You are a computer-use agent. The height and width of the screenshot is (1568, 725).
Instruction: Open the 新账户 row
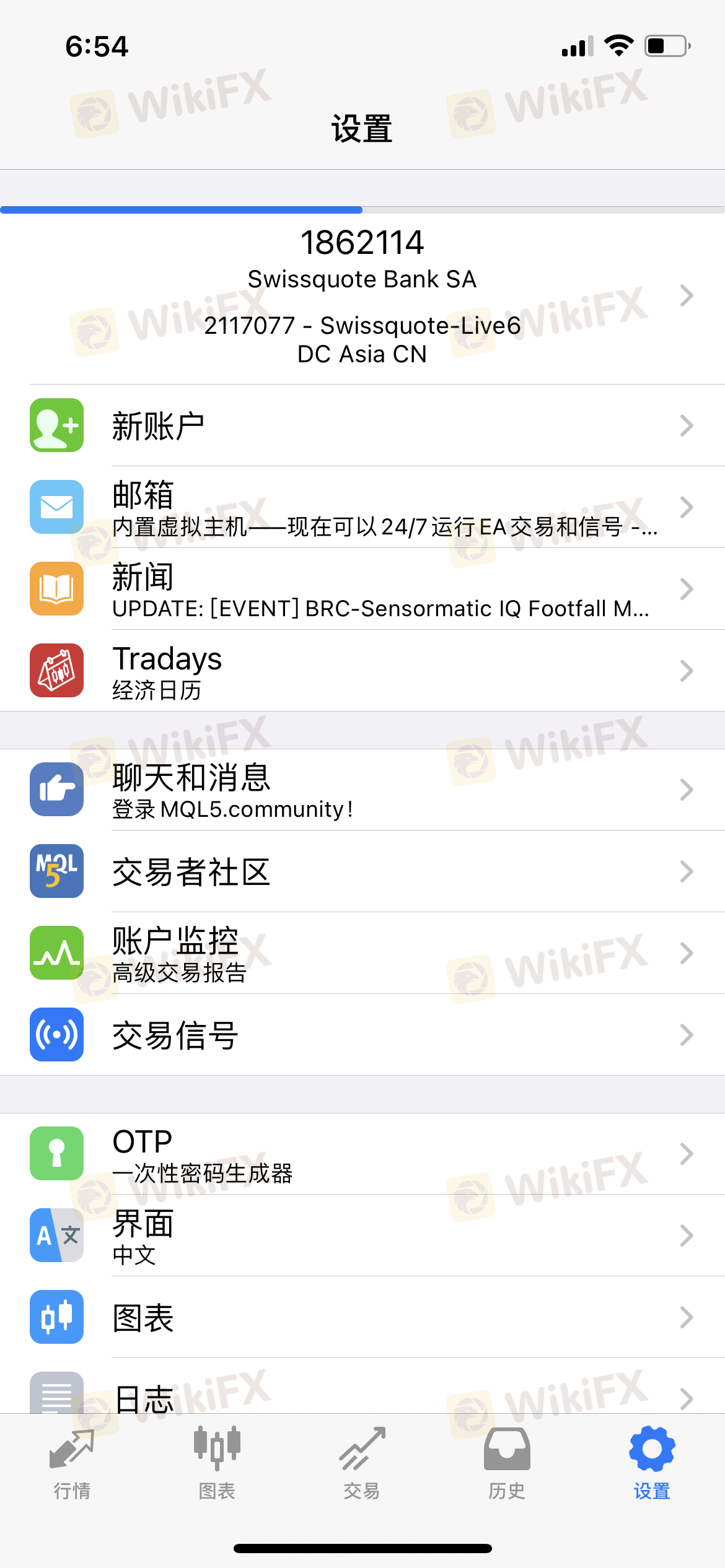362,426
